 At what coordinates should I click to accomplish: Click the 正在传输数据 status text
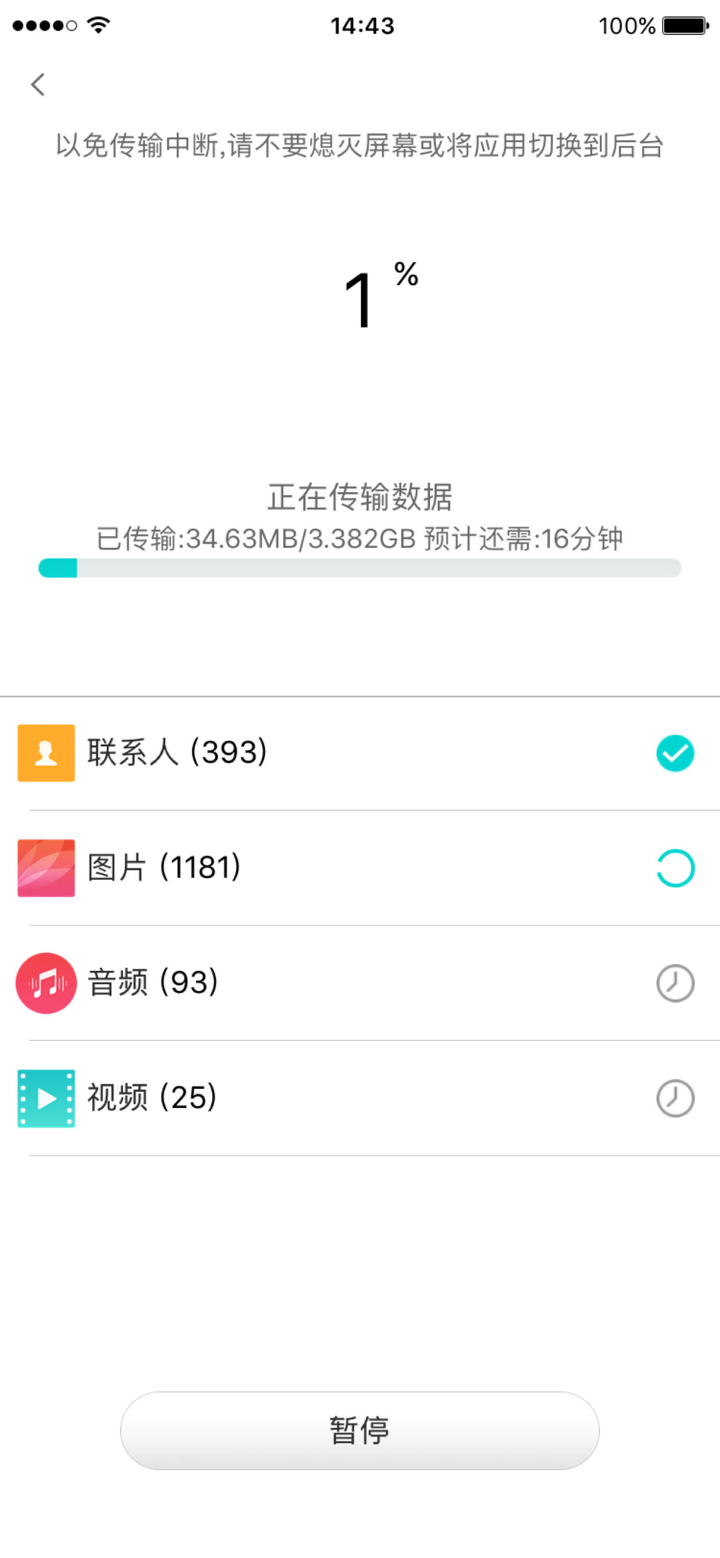tap(360, 497)
